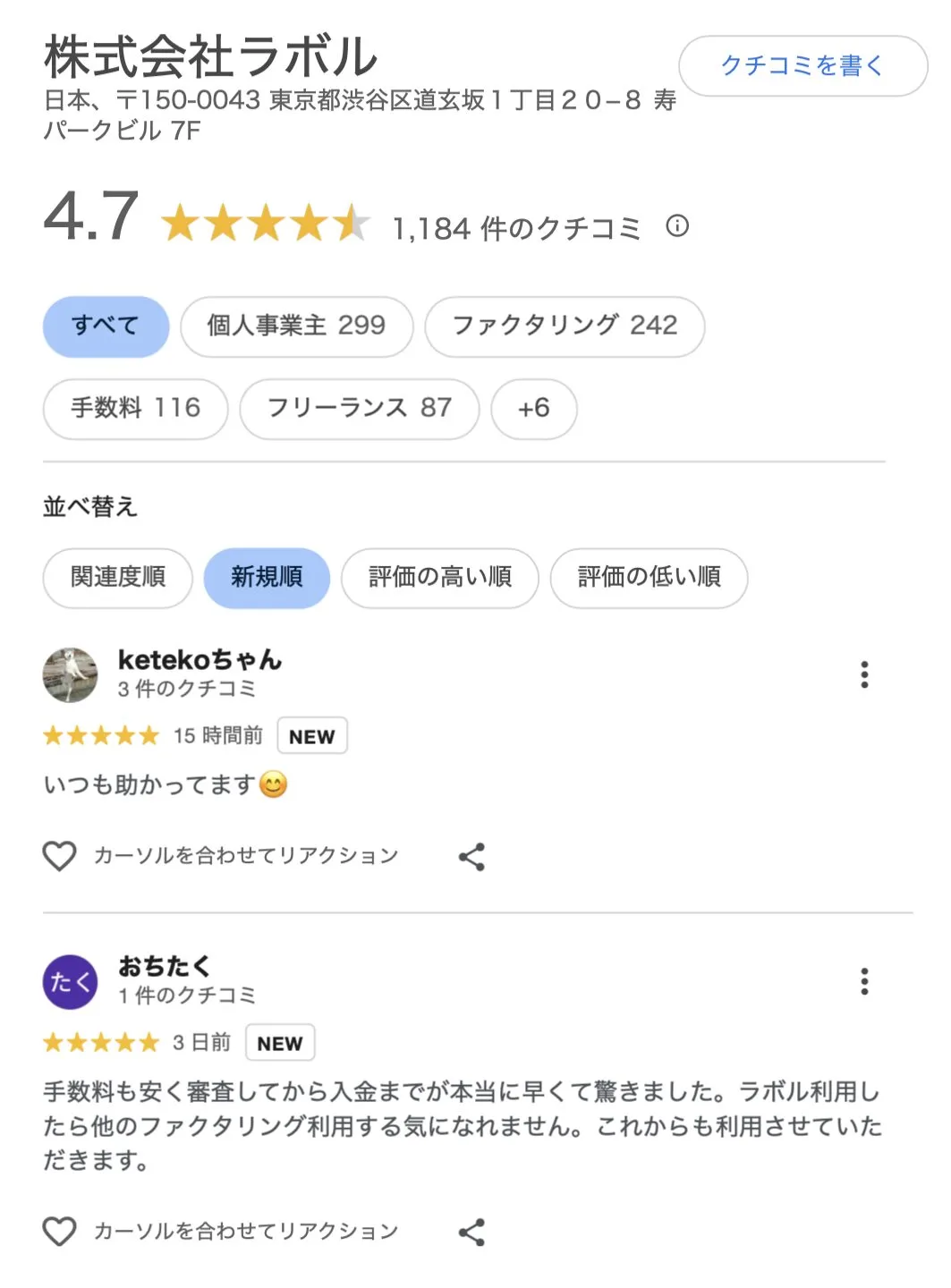Sort reviews by 関連度順
Screen dimensions: 951x1288
tap(117, 577)
